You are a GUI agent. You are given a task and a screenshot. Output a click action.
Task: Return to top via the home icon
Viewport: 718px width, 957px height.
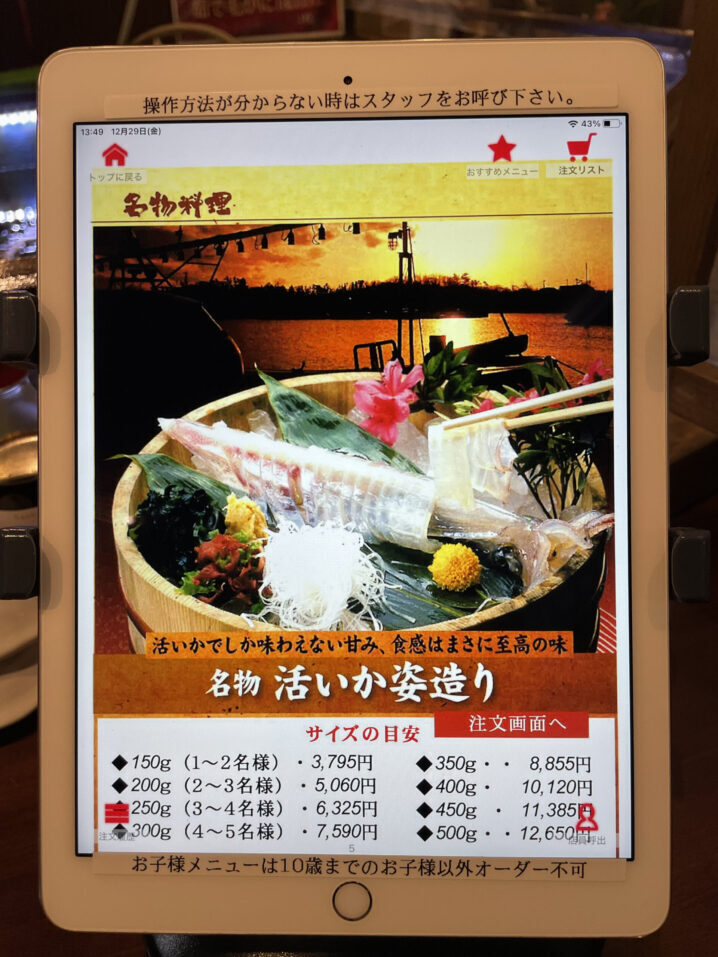(115, 155)
